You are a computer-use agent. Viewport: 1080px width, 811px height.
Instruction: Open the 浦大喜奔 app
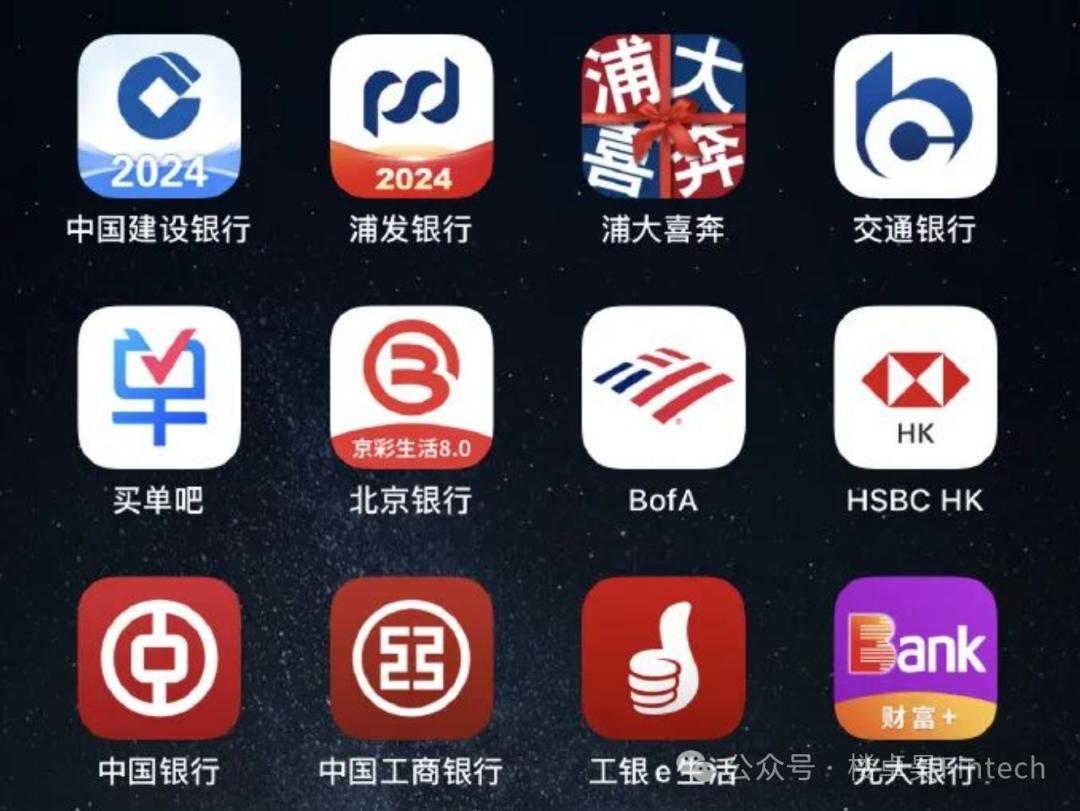pyautogui.click(x=663, y=116)
